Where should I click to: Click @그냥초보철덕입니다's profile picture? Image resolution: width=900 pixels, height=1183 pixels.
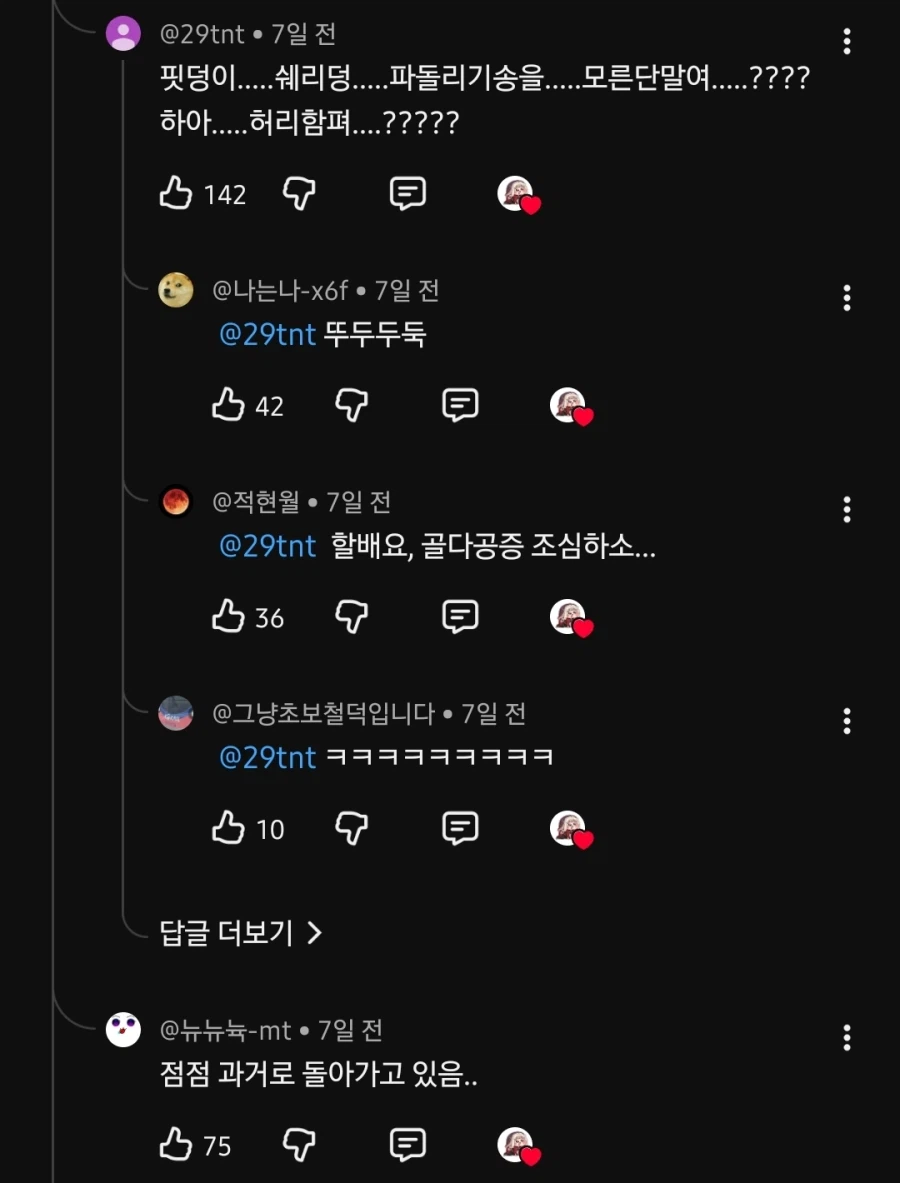coord(176,713)
